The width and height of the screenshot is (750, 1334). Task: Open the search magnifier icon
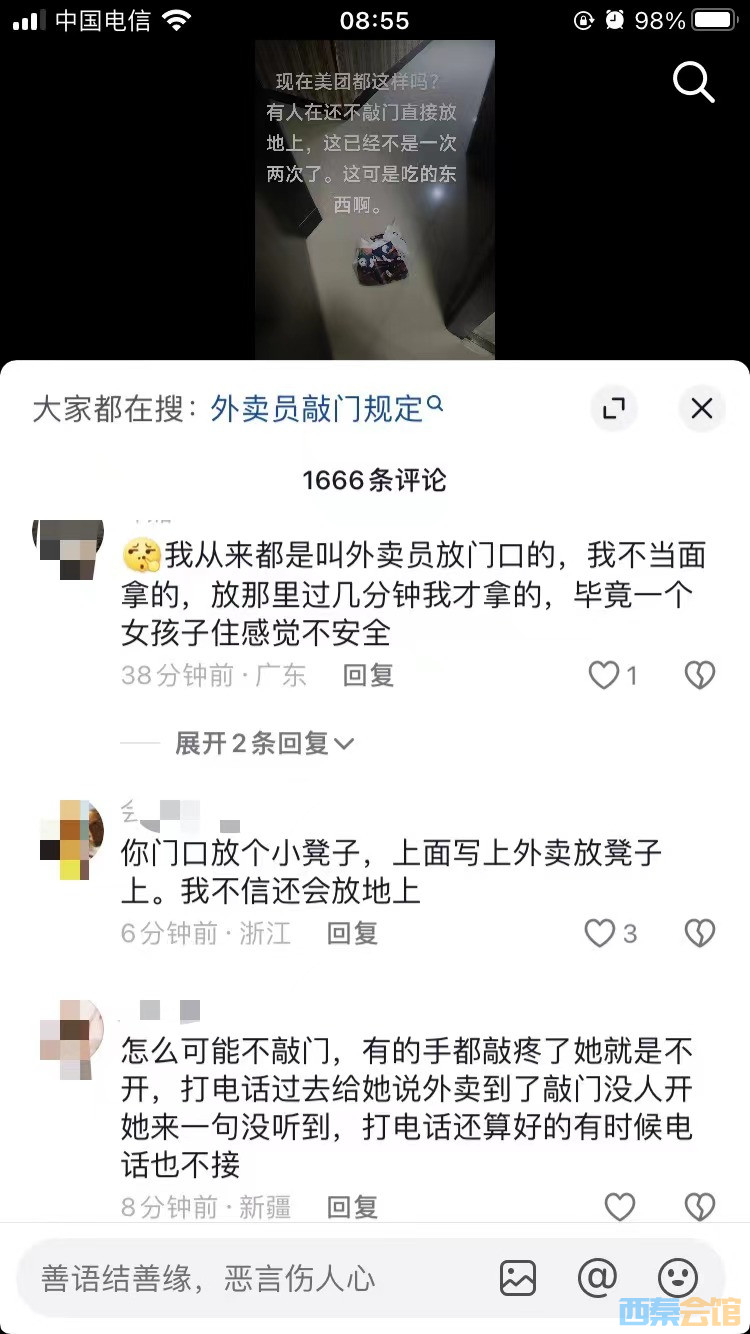[x=694, y=81]
